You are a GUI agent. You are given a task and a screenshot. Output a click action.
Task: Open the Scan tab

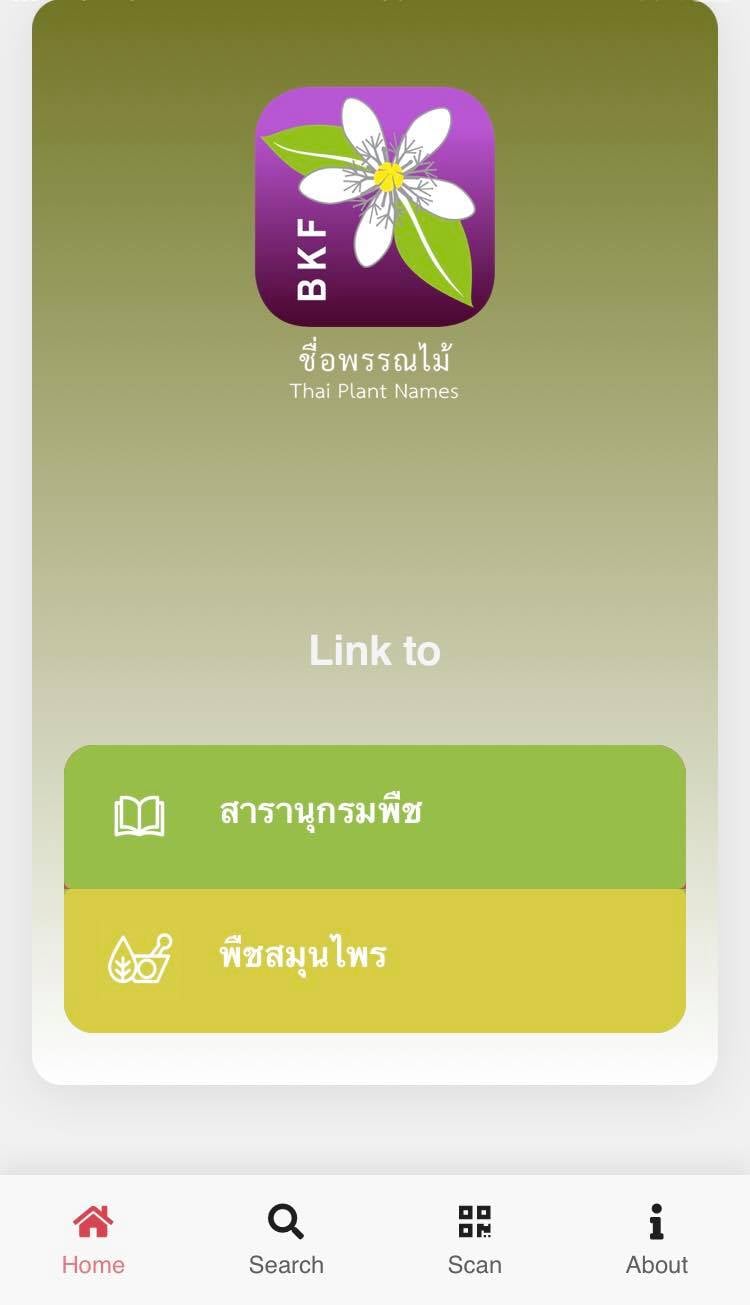pyautogui.click(x=474, y=1240)
